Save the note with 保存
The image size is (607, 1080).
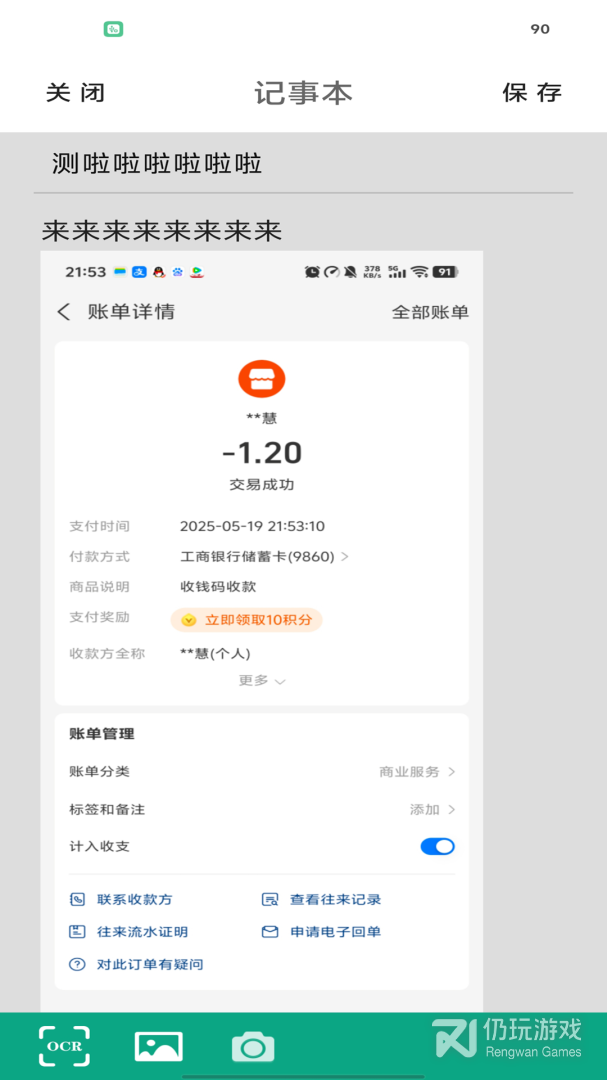click(532, 92)
